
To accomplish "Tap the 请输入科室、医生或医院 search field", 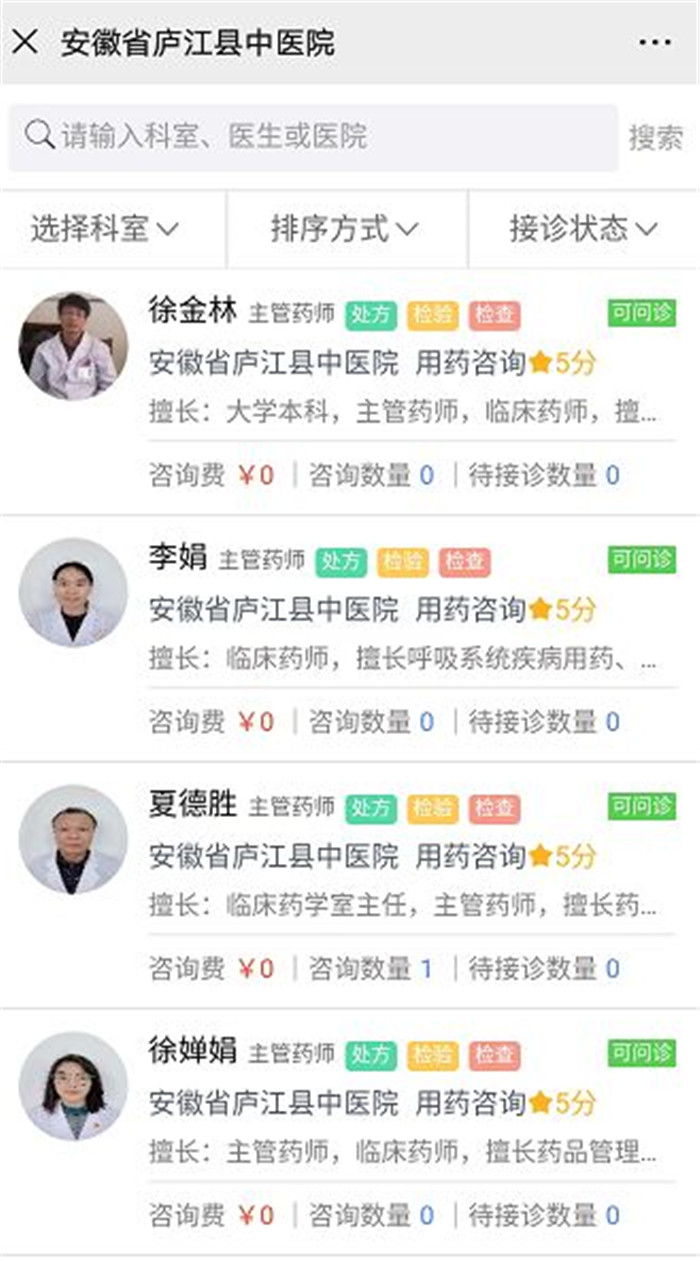I will click(x=313, y=137).
